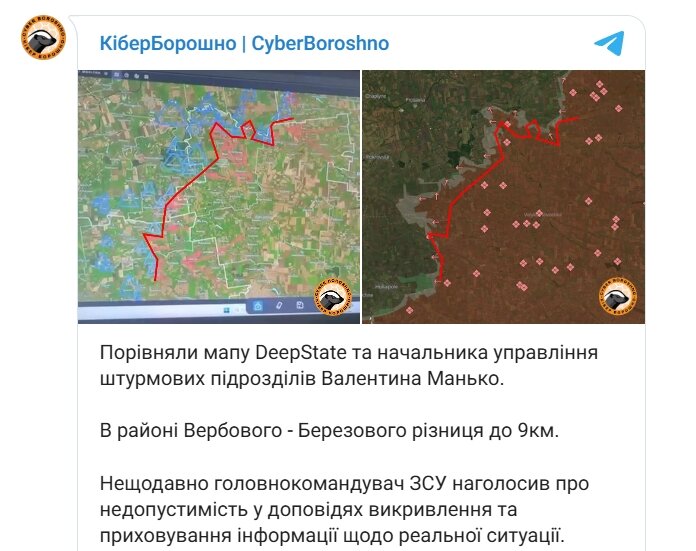Open the left map comparison image
696x551 pixels.
click(x=218, y=195)
